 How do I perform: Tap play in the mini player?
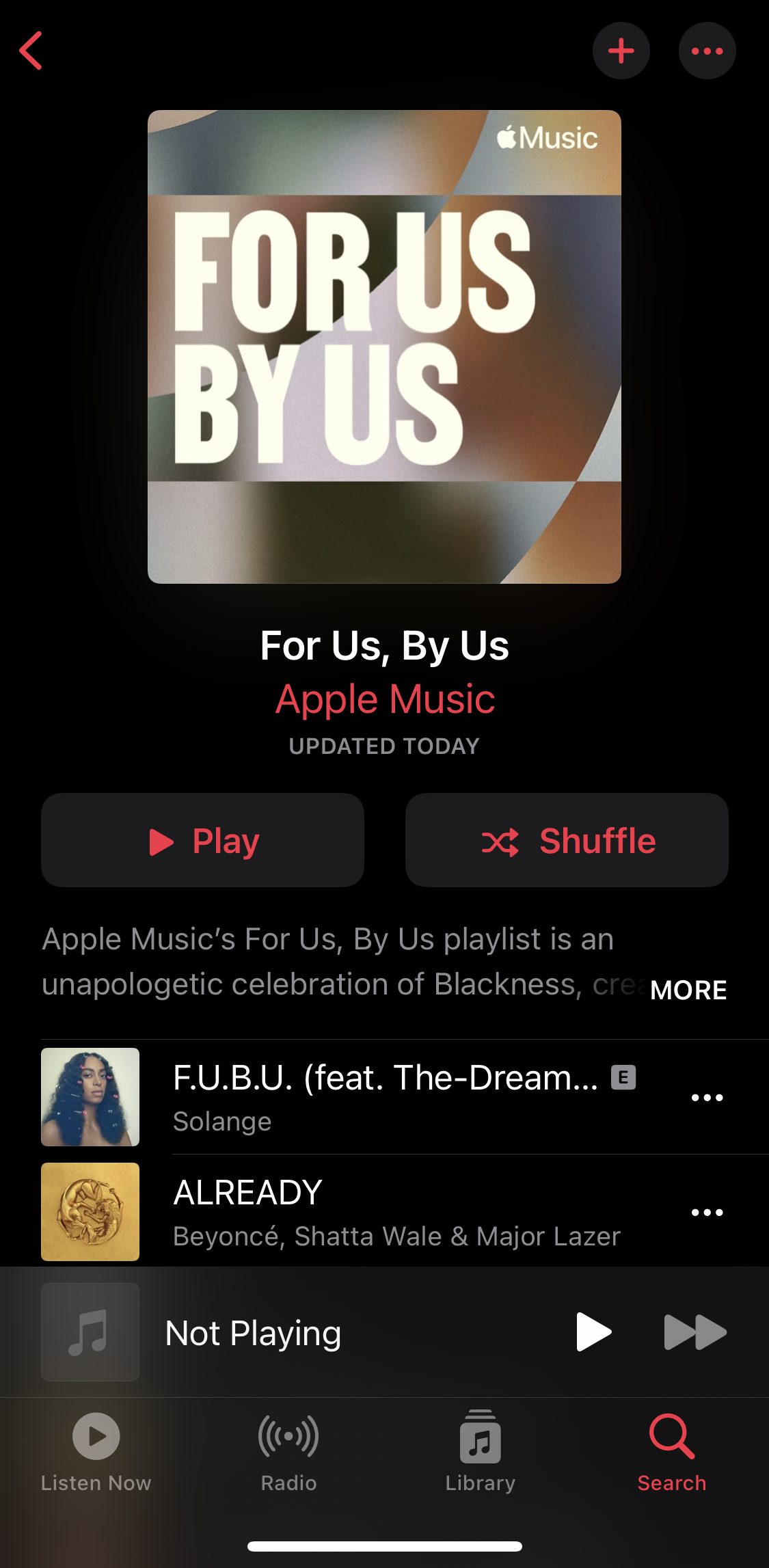(x=593, y=1332)
